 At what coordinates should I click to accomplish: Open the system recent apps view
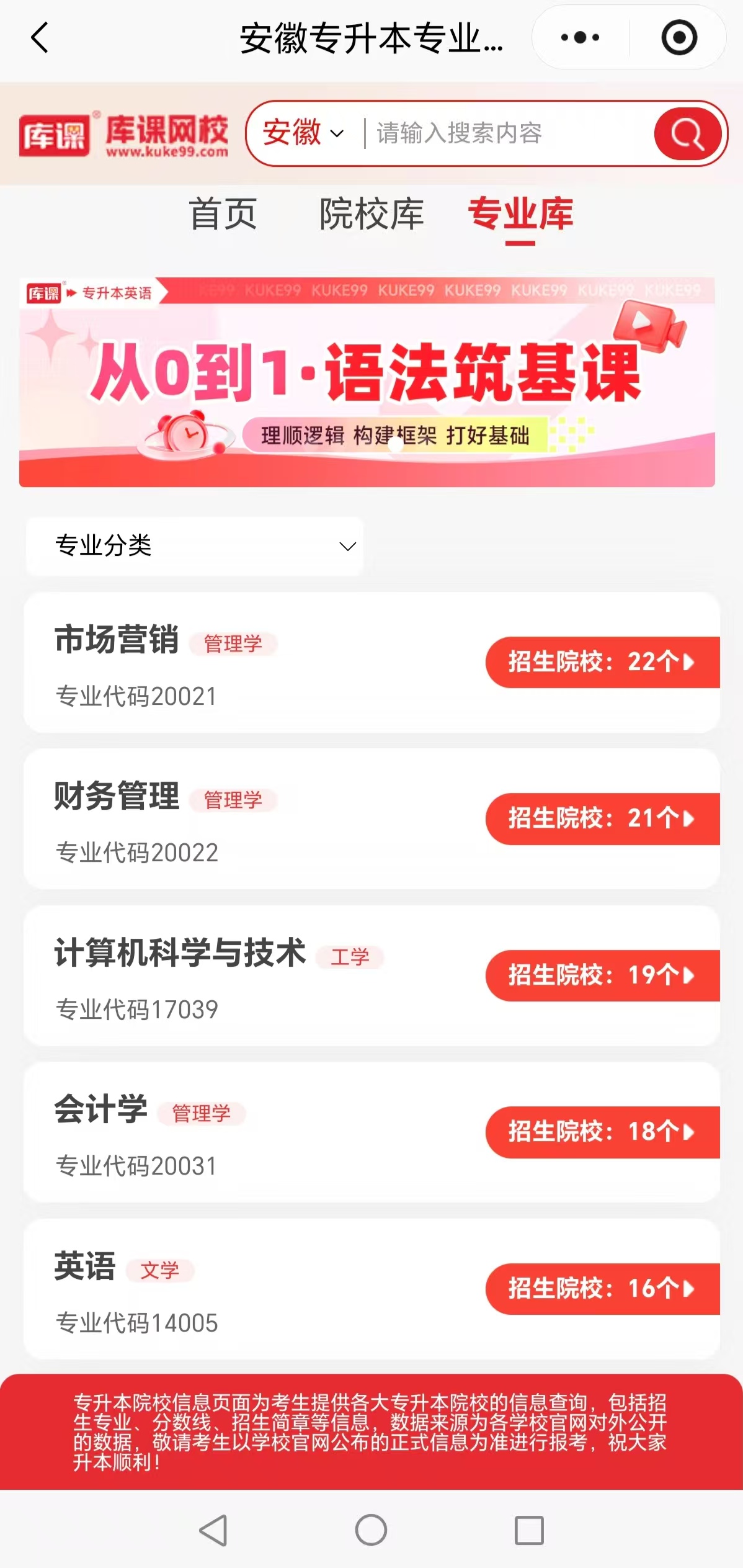(x=529, y=1530)
